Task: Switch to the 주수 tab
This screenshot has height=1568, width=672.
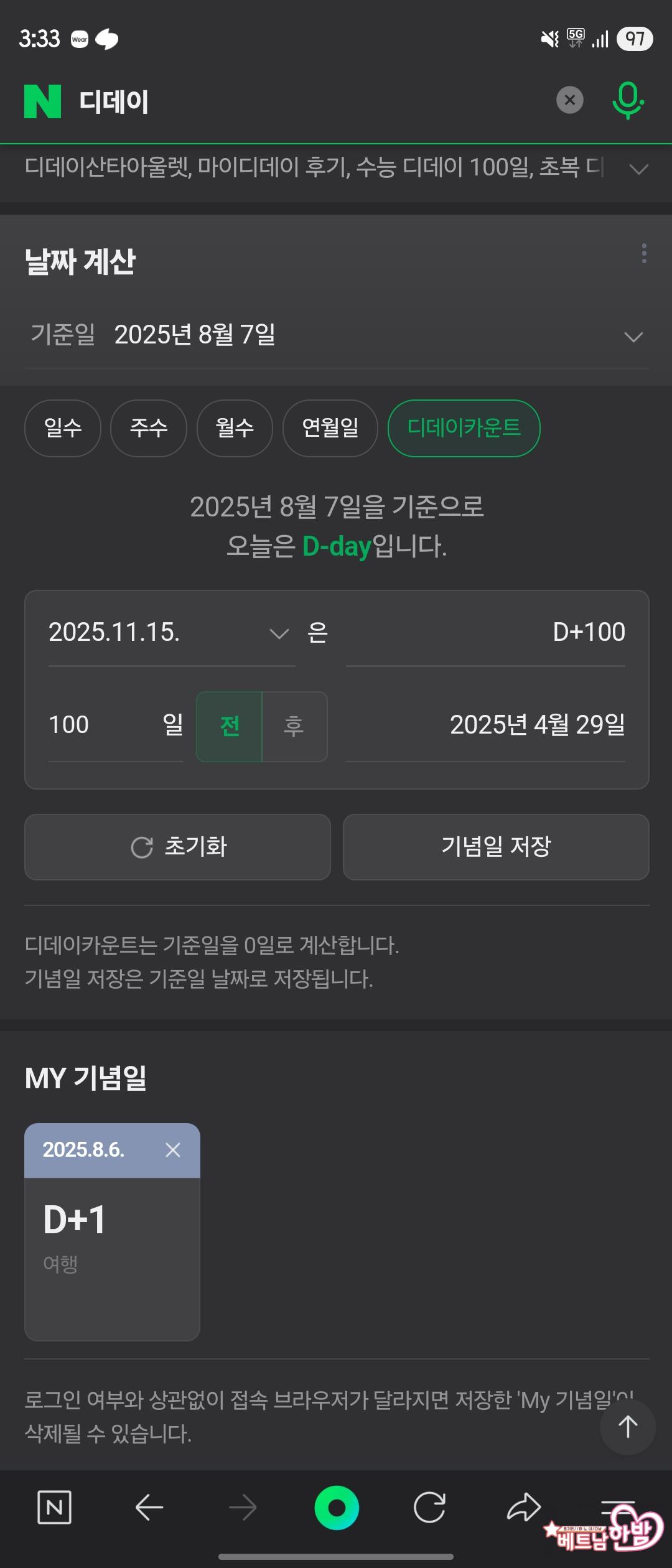Action: pyautogui.click(x=149, y=428)
